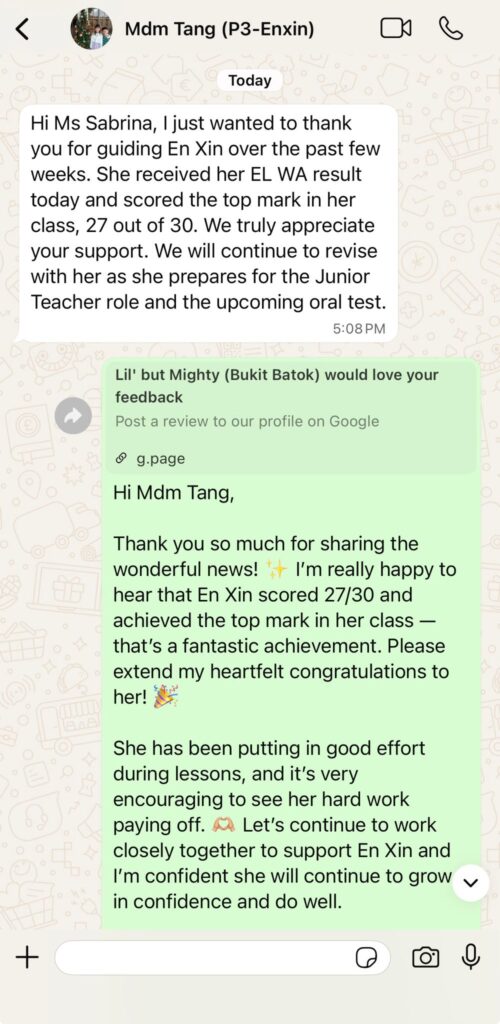Forward the Google review link message

73,416
